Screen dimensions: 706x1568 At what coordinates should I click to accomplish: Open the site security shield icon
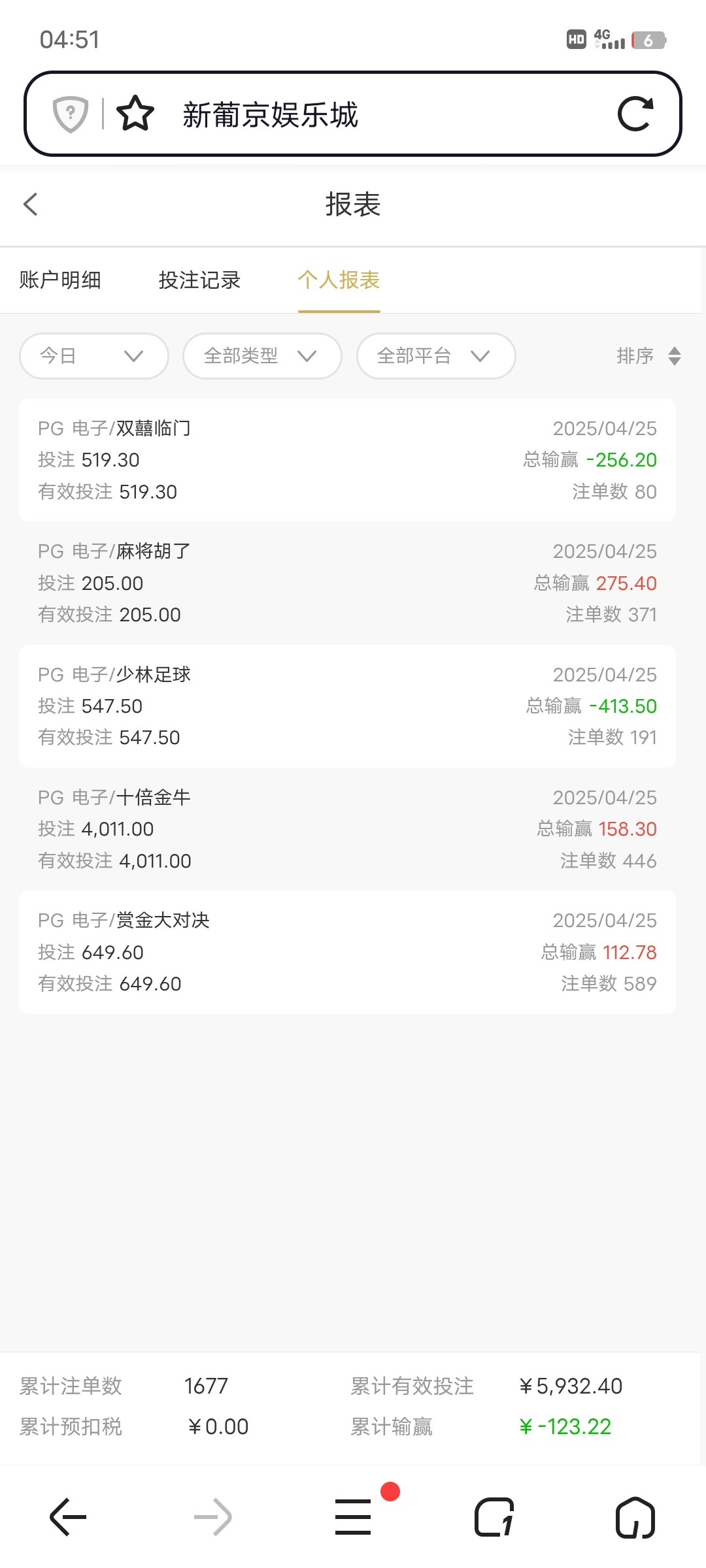71,114
